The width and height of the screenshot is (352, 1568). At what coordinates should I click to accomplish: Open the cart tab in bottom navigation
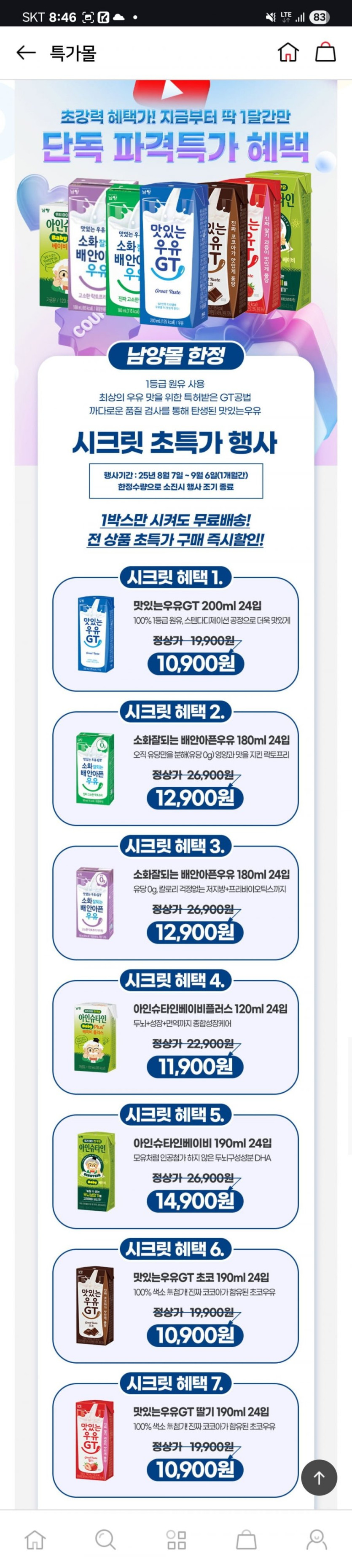(246, 1540)
